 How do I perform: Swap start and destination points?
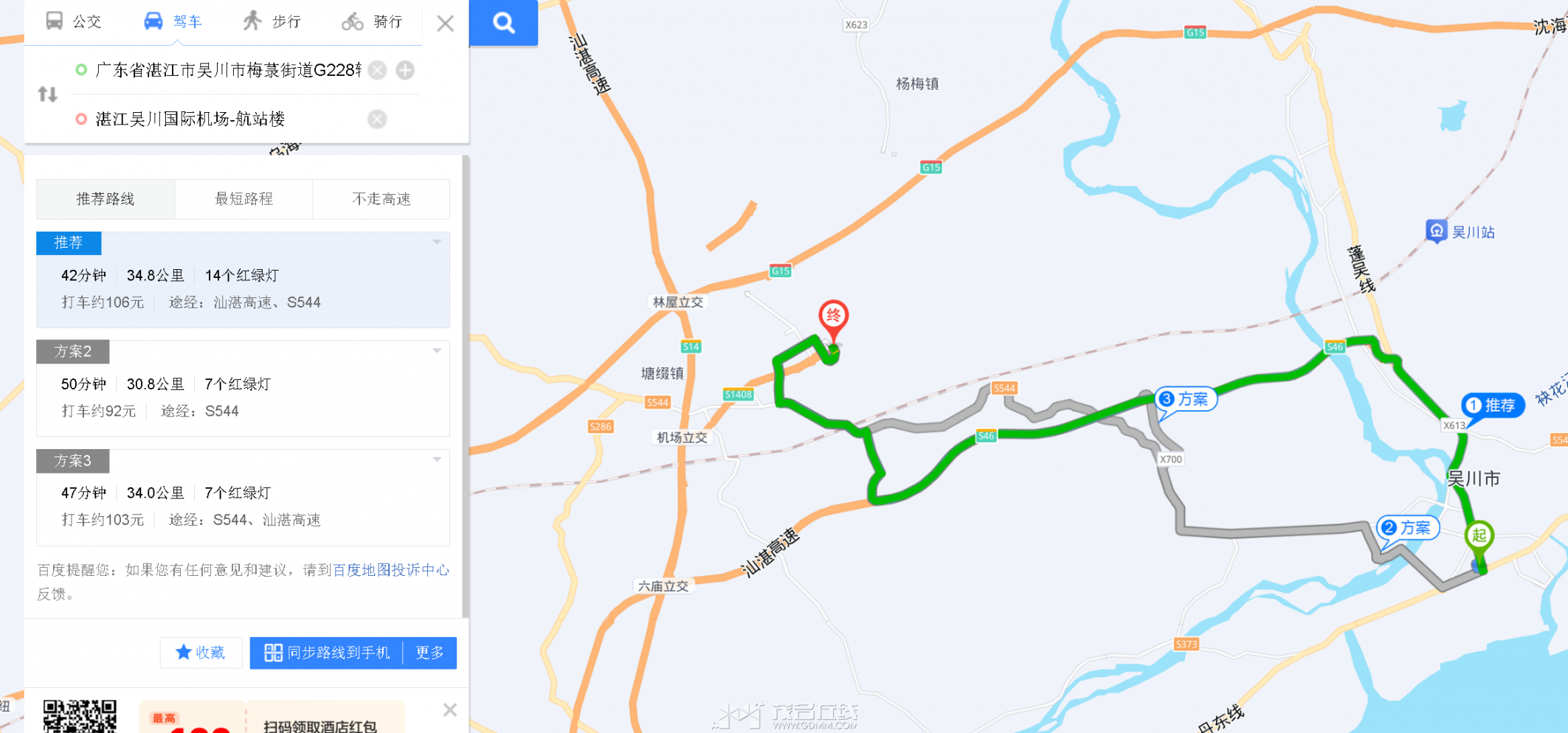48,94
